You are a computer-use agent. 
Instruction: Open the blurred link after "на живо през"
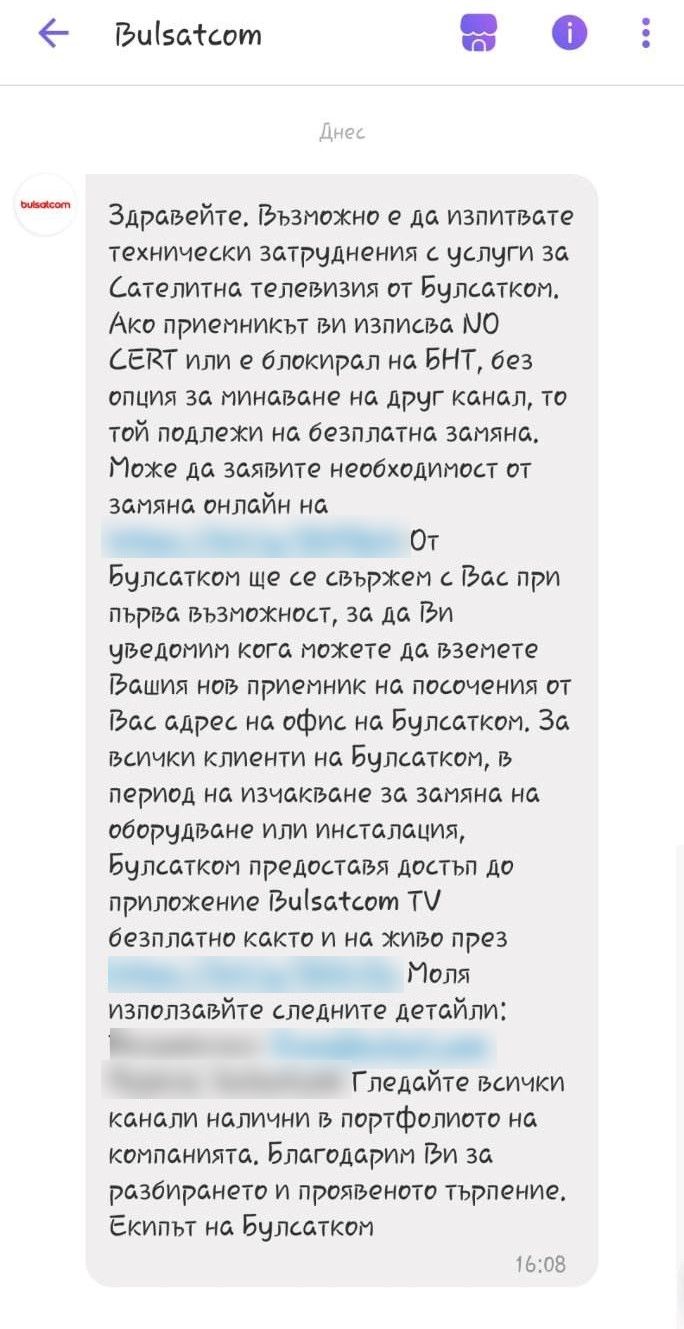click(253, 973)
